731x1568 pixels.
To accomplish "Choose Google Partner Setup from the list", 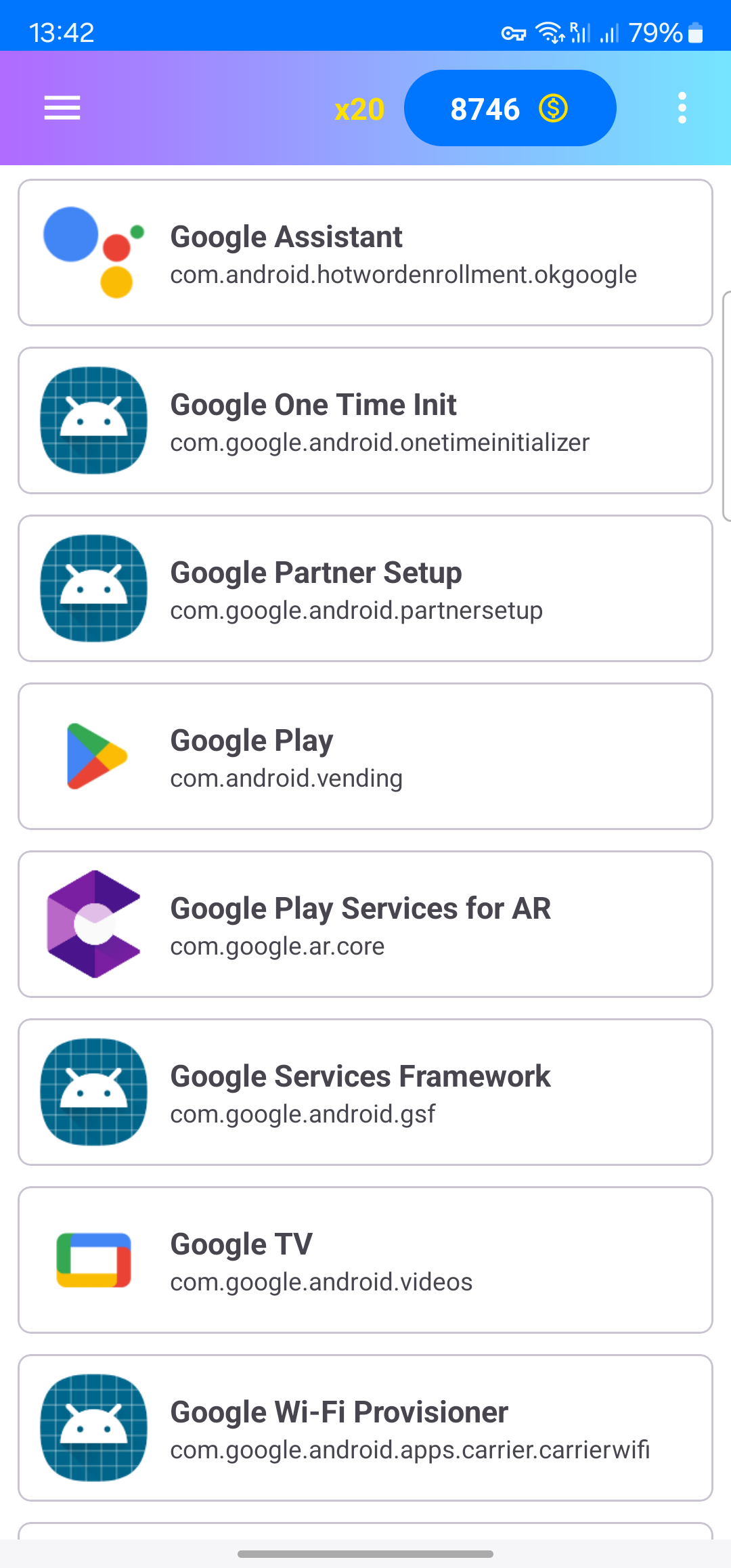I will 365,588.
